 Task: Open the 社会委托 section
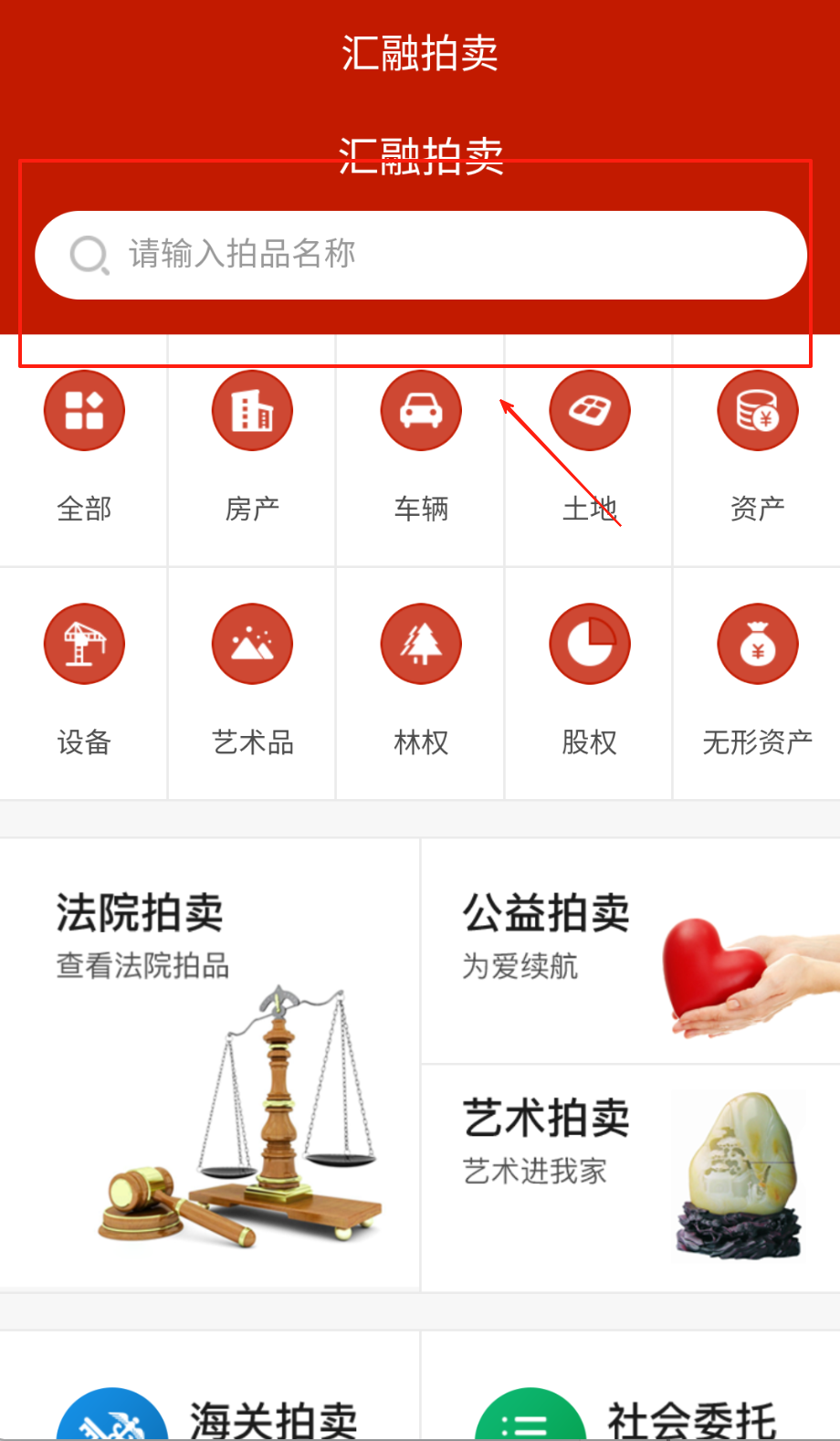coord(630,1406)
